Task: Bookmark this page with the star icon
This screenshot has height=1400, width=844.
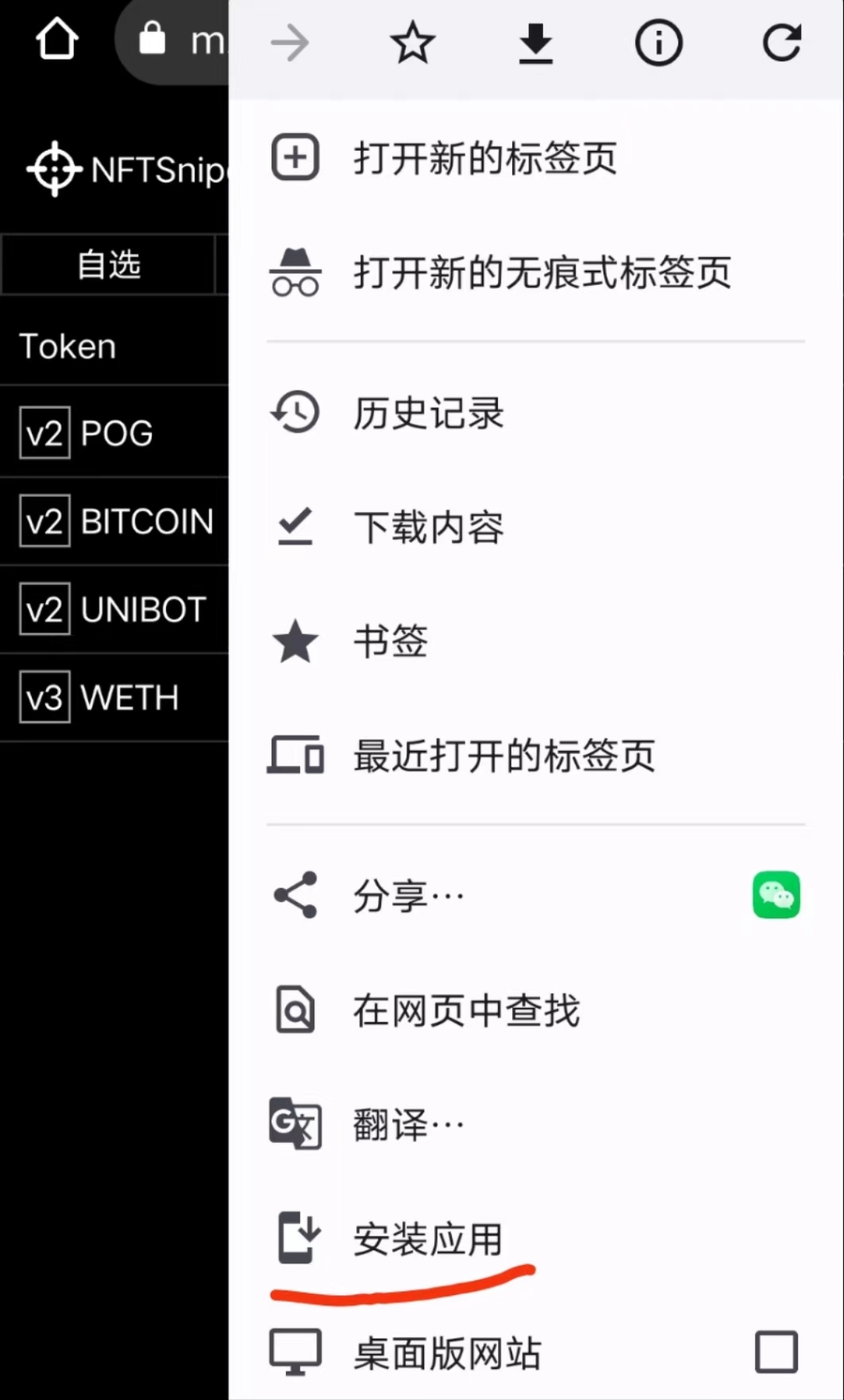Action: coord(413,43)
